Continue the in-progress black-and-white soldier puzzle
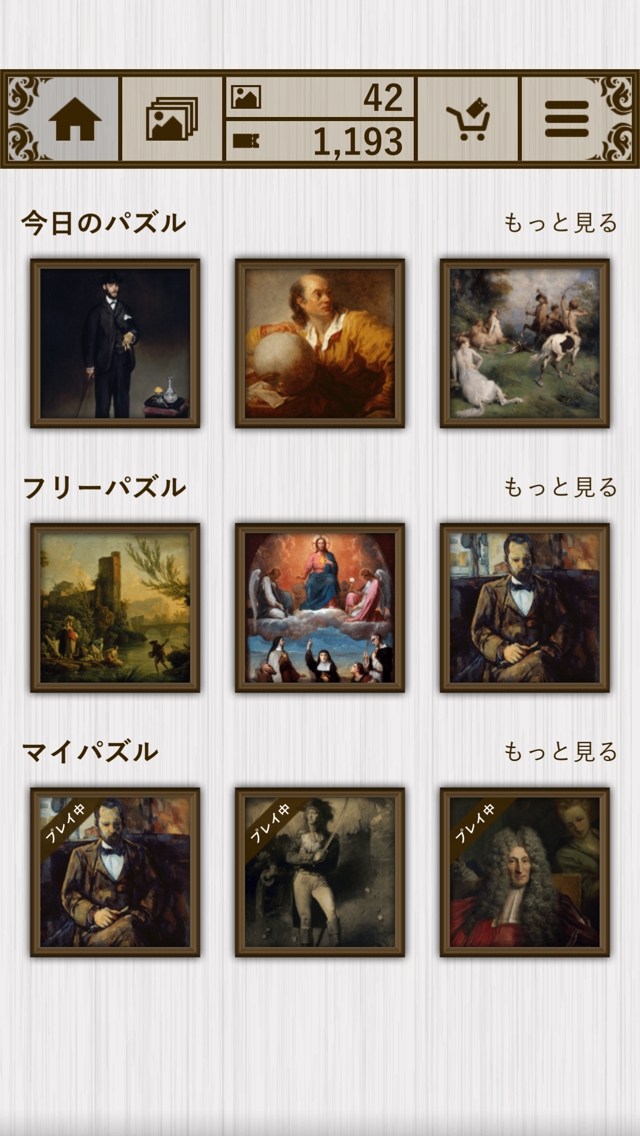Screen dimensions: 640x1136 pyautogui.click(x=320, y=871)
